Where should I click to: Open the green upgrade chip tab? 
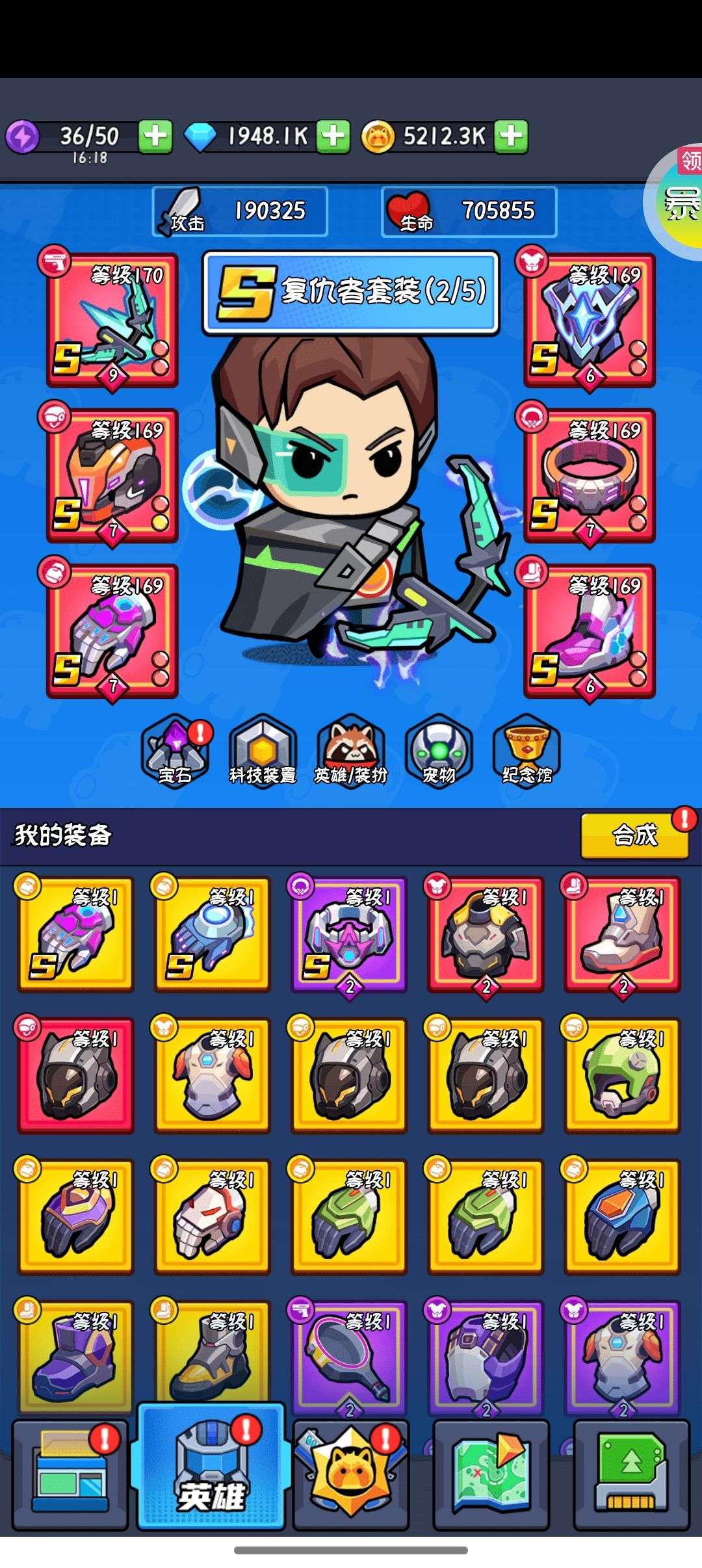[x=631, y=1474]
